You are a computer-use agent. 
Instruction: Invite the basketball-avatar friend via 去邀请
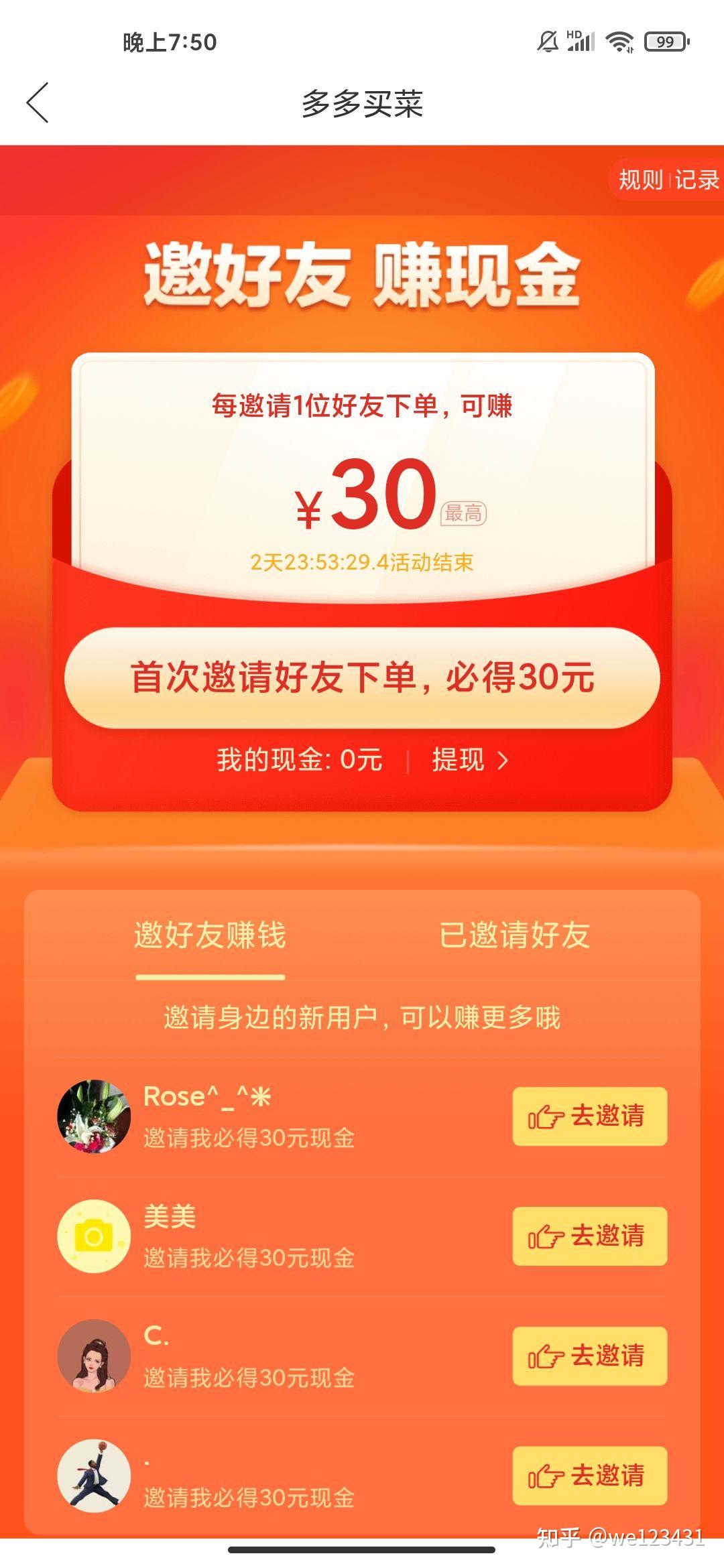(589, 1476)
